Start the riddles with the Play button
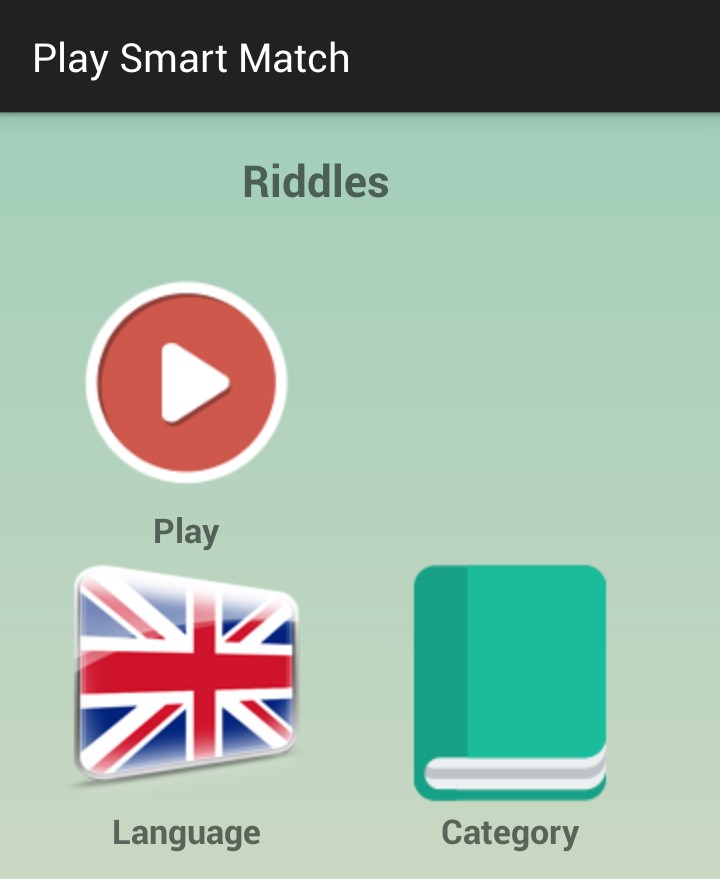 pyautogui.click(x=186, y=382)
